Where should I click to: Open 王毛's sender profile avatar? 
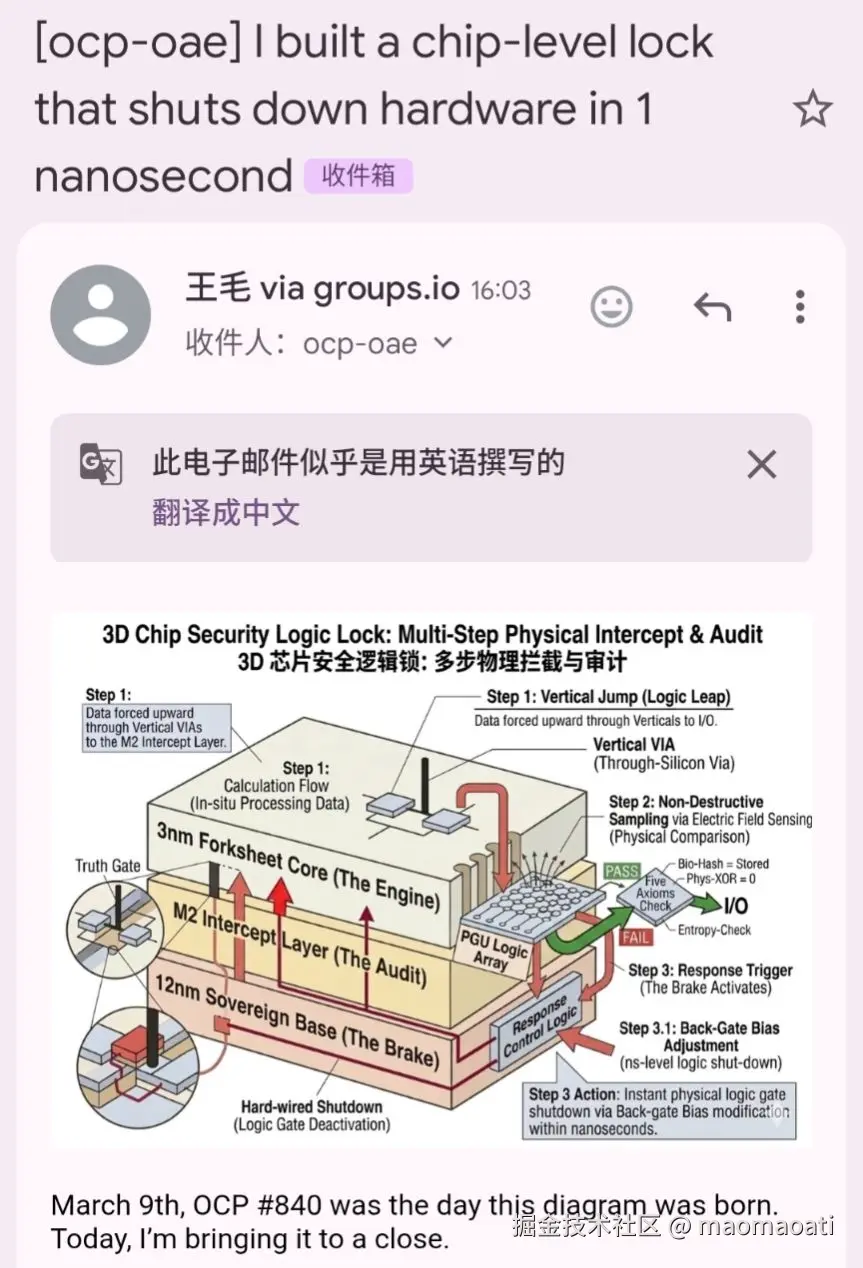click(100, 313)
